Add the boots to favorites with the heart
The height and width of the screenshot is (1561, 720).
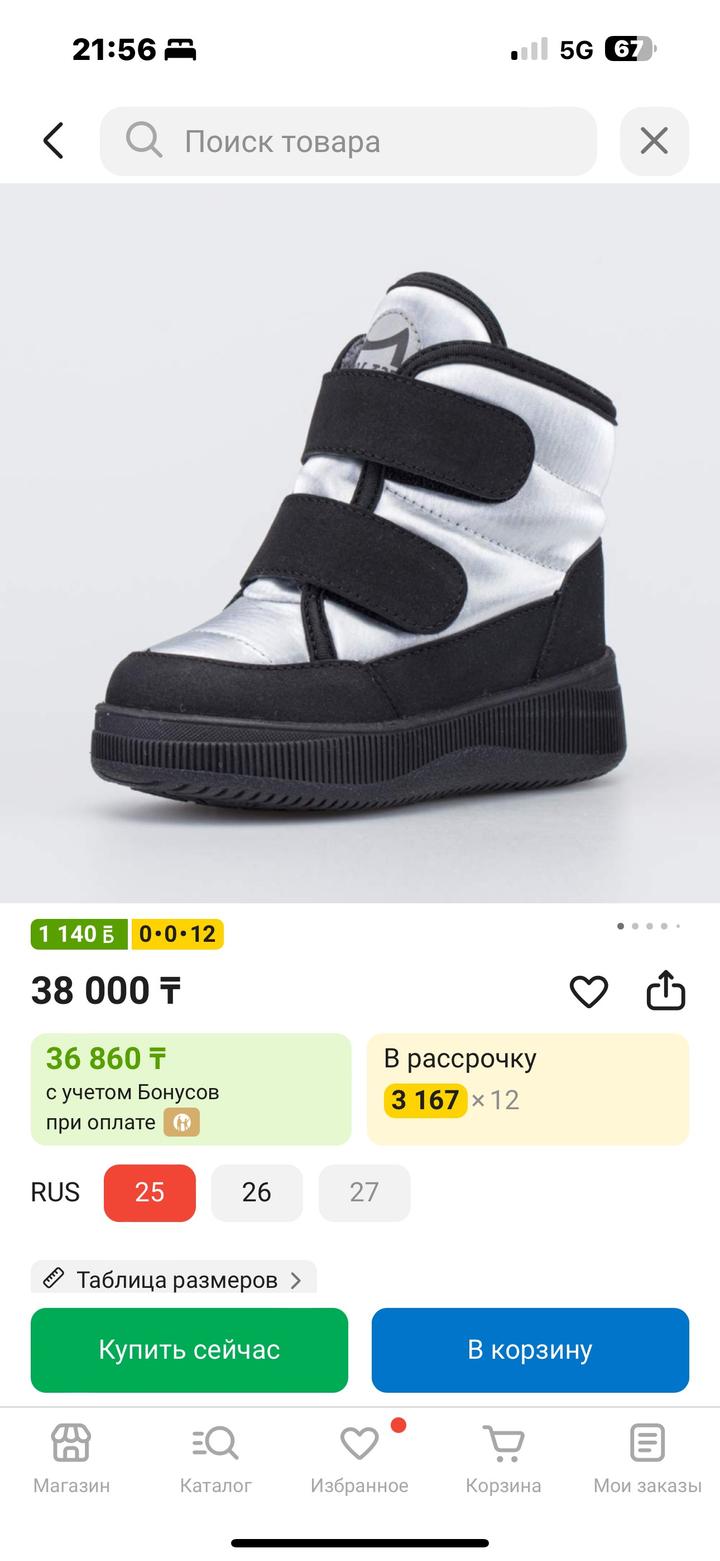588,991
